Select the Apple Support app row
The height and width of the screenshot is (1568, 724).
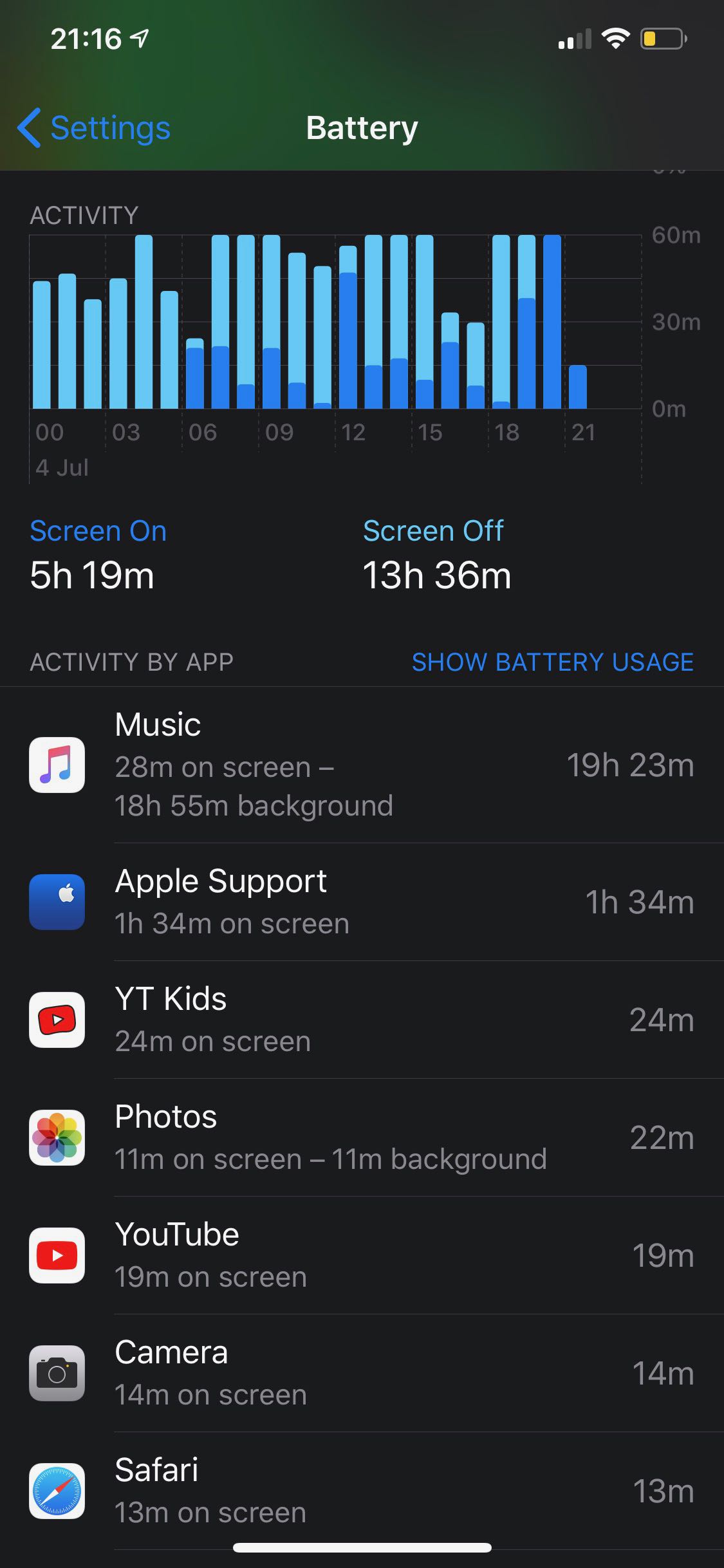tap(362, 902)
